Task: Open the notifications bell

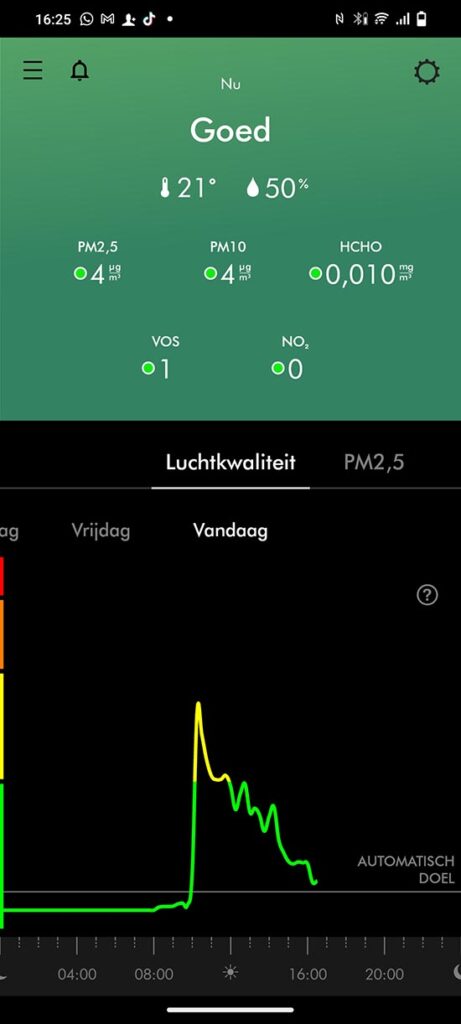Action: point(80,71)
